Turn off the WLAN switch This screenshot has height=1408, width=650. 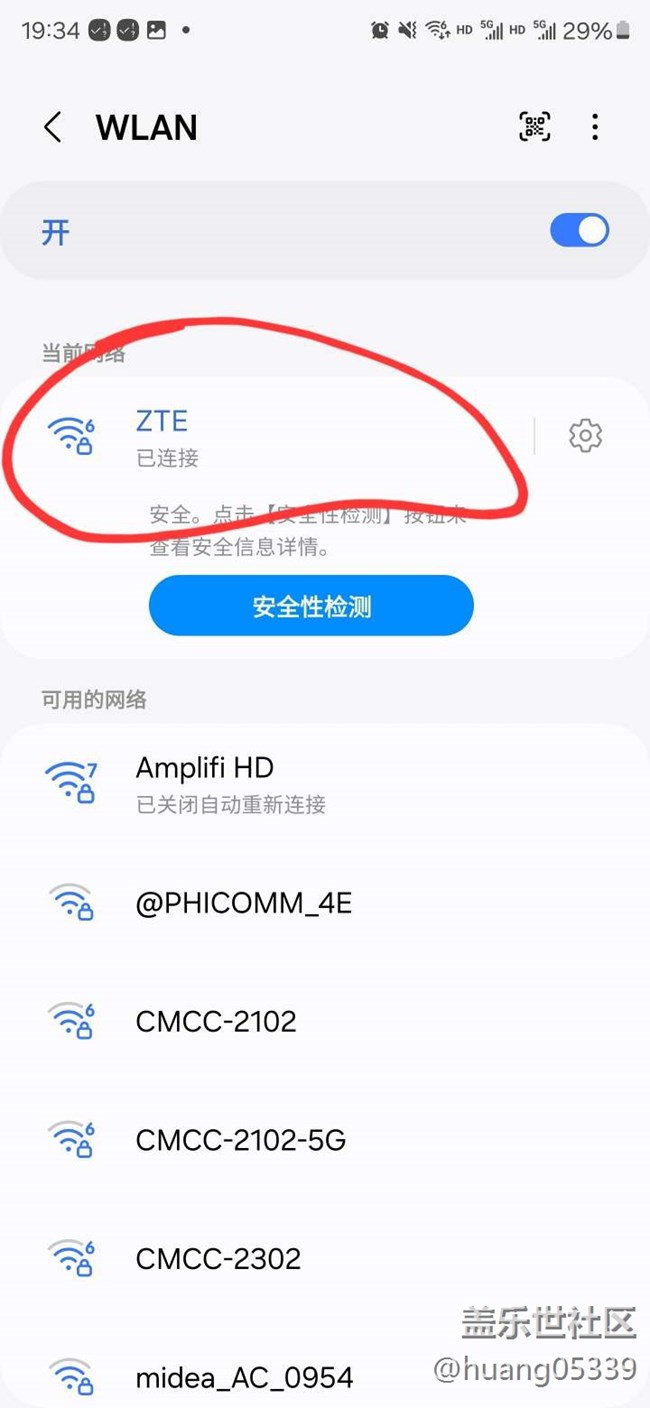pos(579,231)
